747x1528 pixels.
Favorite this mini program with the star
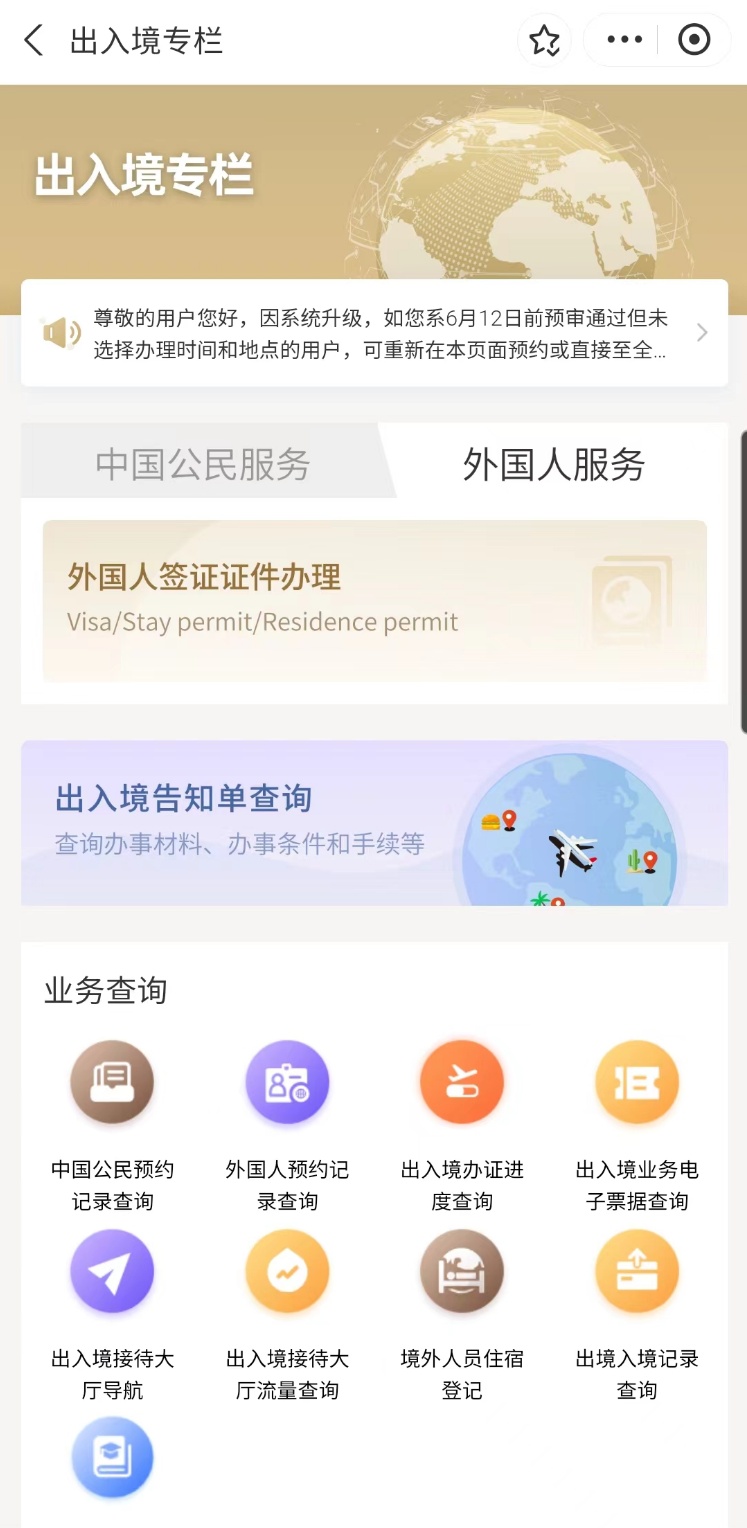click(544, 41)
